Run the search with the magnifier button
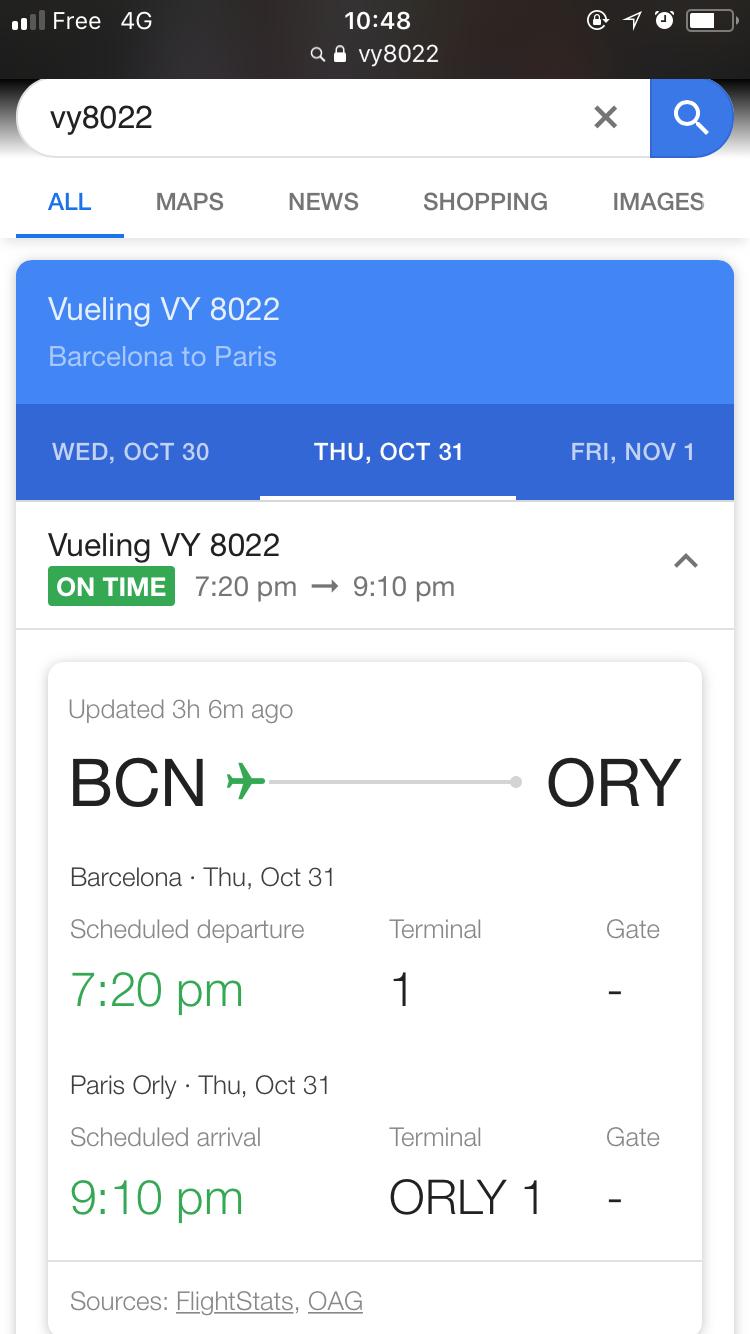750x1334 pixels. 690,118
